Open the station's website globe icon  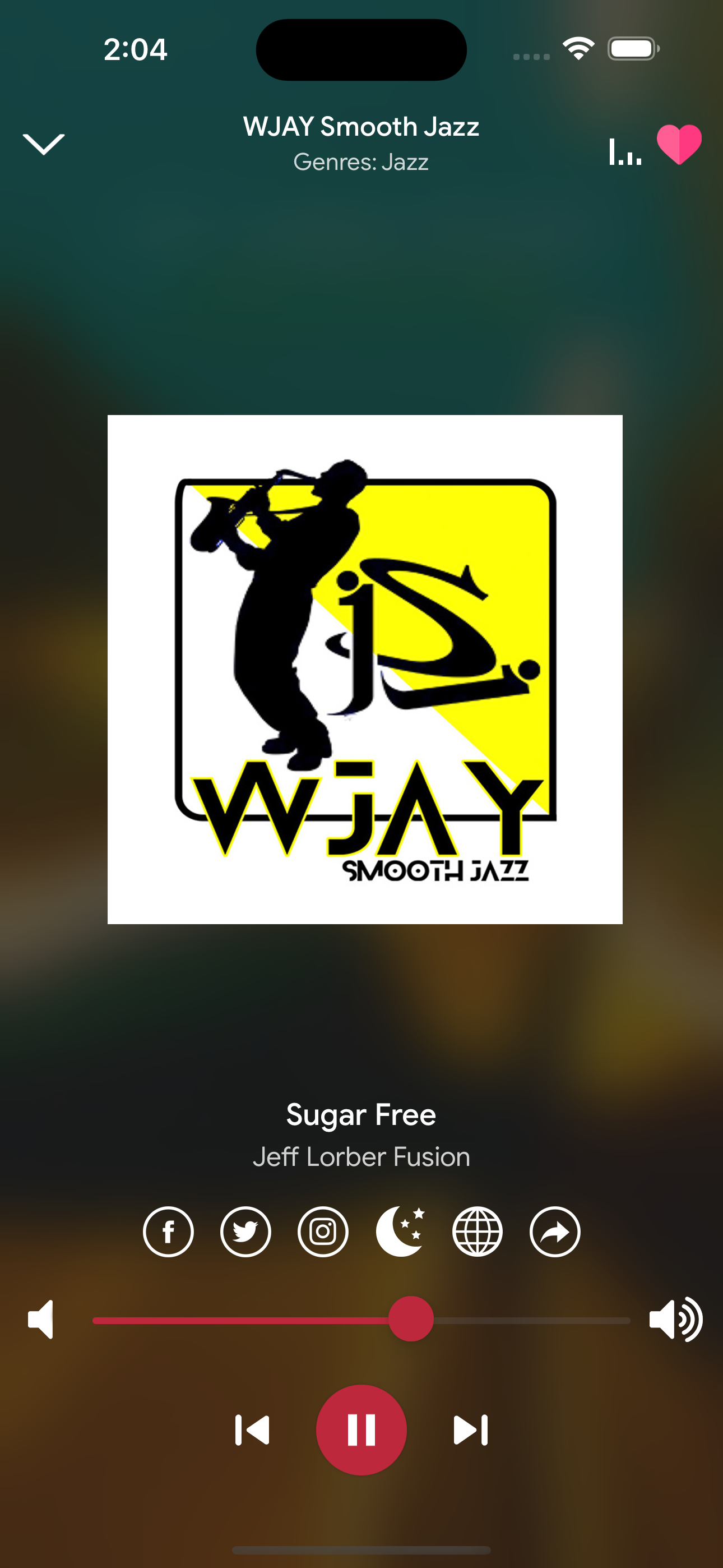point(478,1232)
